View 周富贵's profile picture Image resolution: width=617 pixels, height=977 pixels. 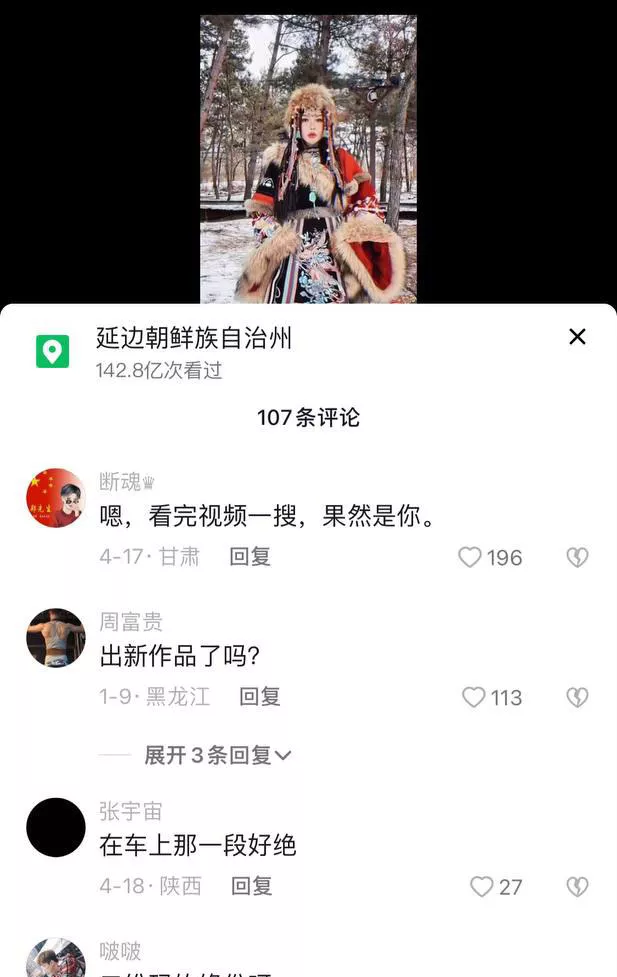(x=56, y=638)
